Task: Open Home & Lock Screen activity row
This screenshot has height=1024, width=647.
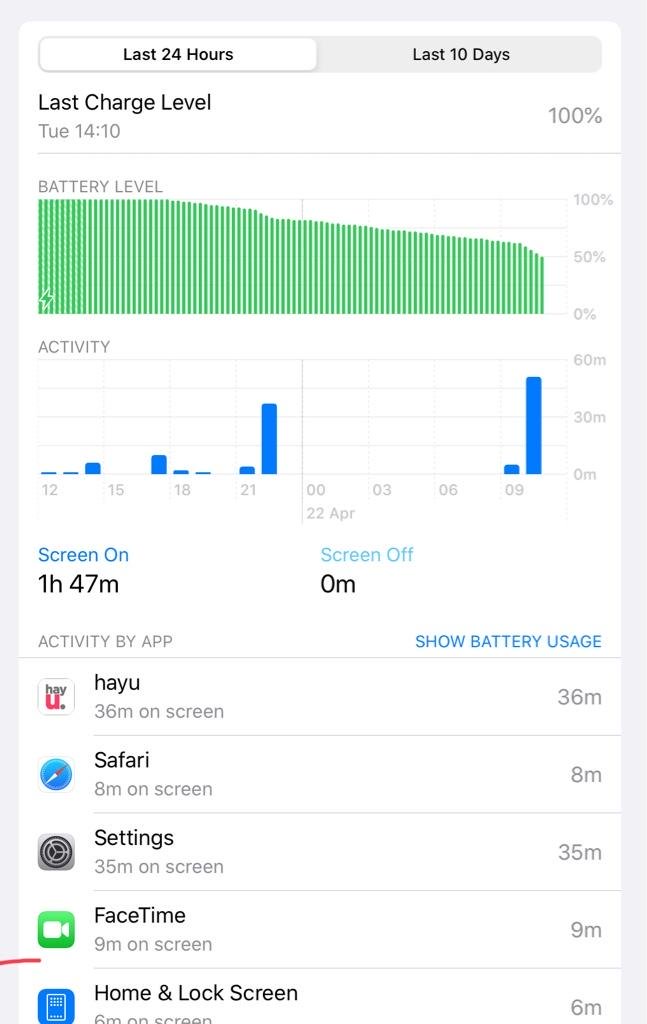Action: pos(320,1002)
